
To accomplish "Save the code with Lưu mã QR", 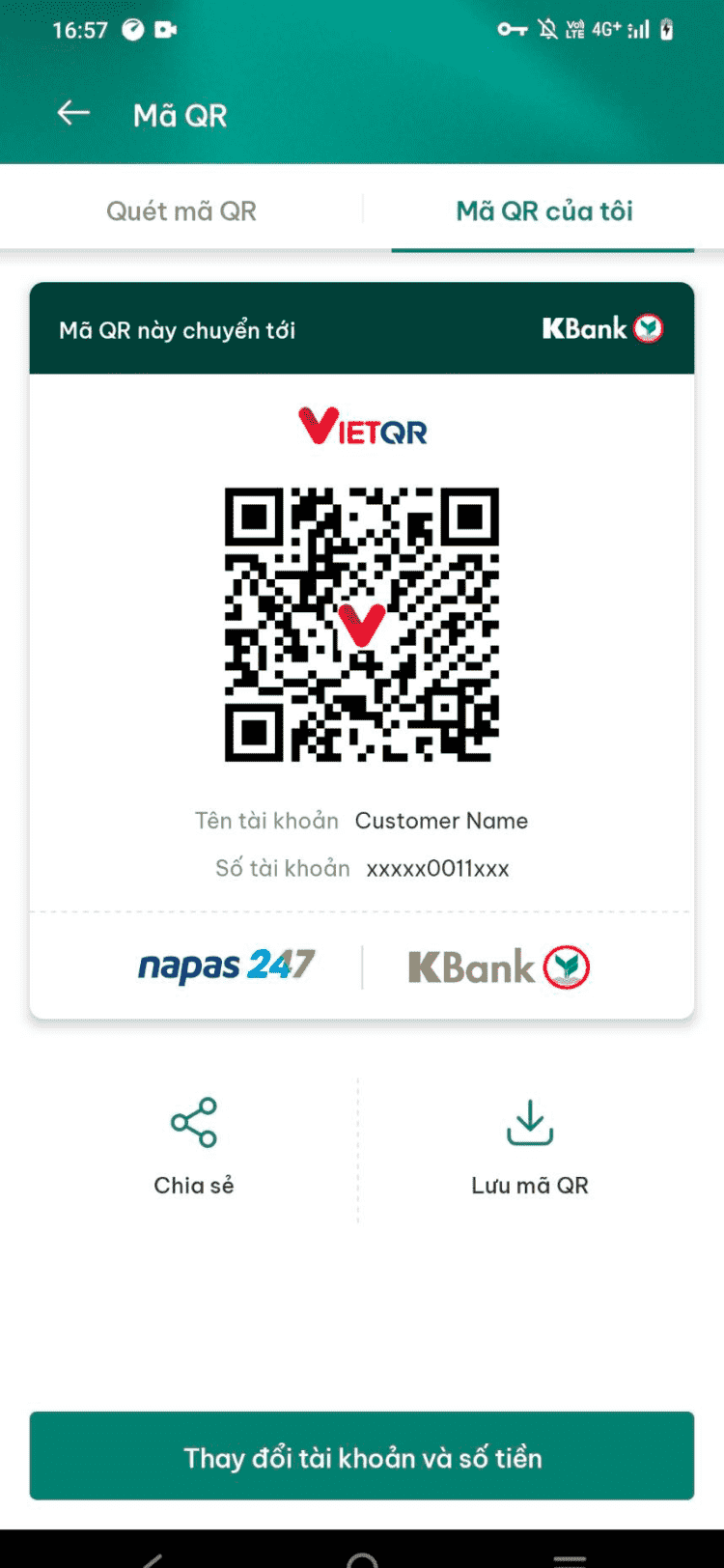I will coord(530,1145).
